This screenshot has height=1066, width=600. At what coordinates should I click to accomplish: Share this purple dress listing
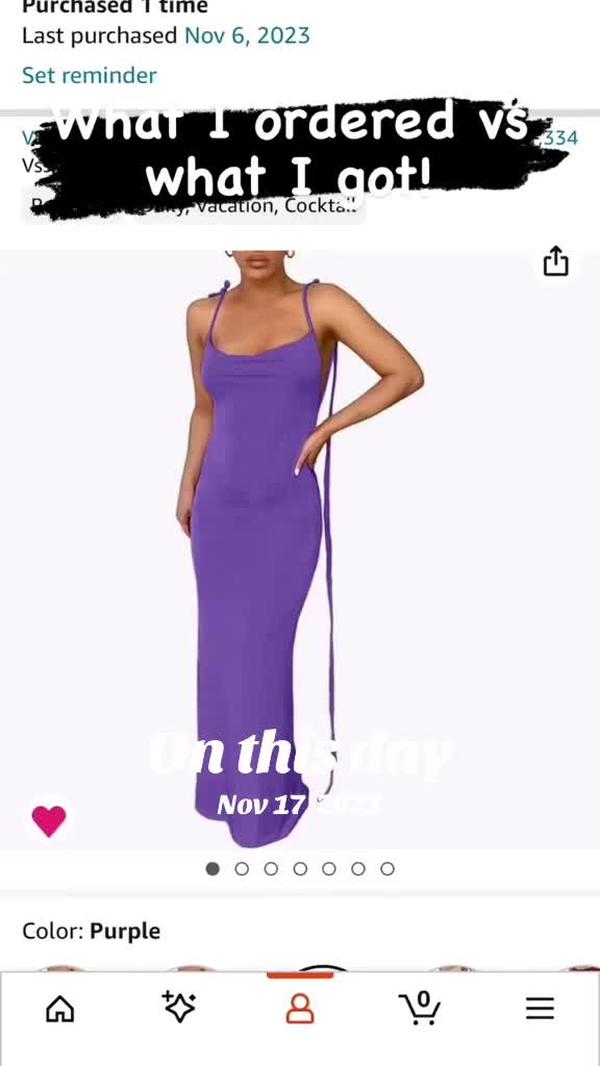point(556,261)
